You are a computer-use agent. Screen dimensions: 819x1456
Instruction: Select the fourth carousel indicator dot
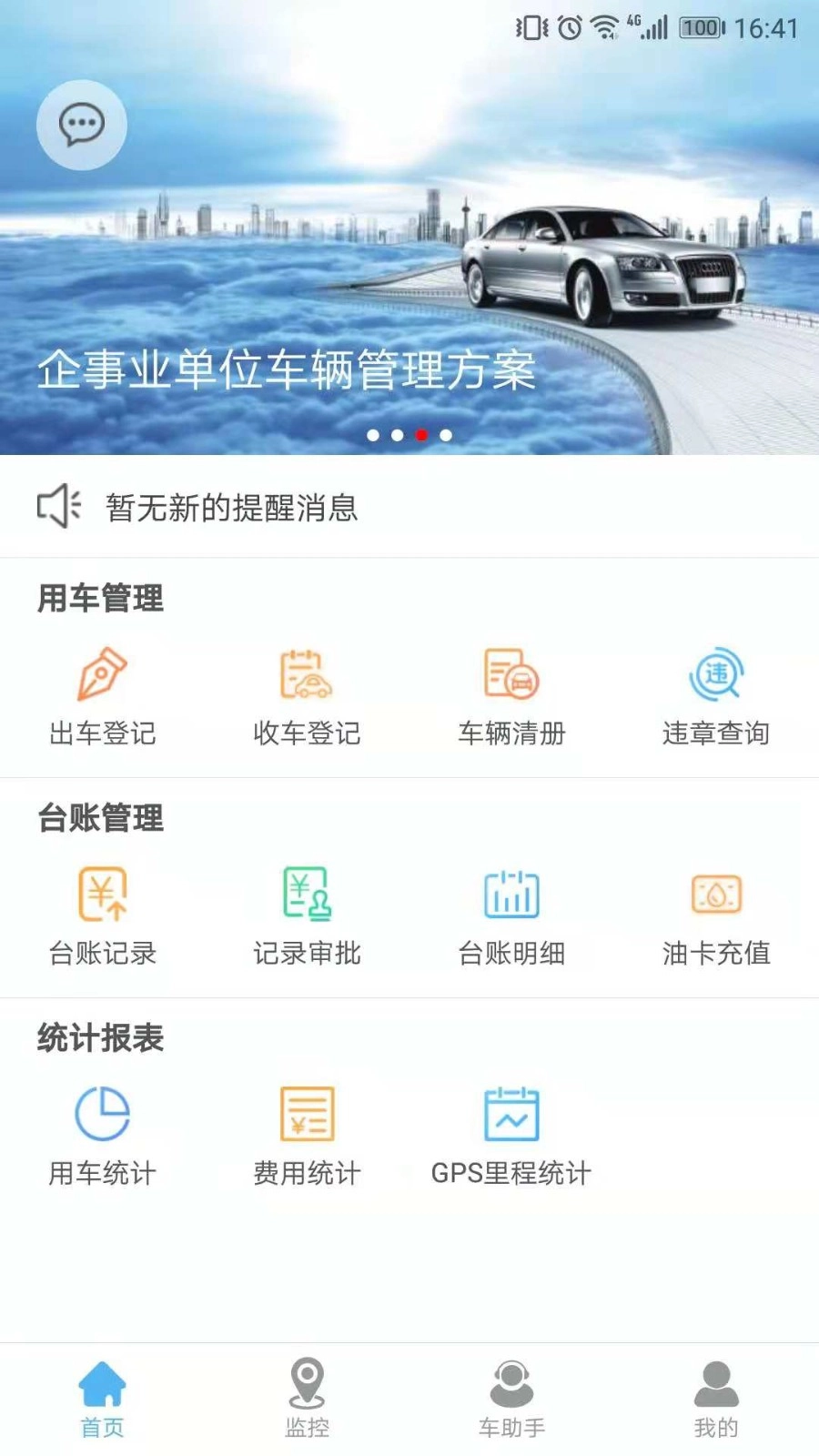click(x=445, y=435)
